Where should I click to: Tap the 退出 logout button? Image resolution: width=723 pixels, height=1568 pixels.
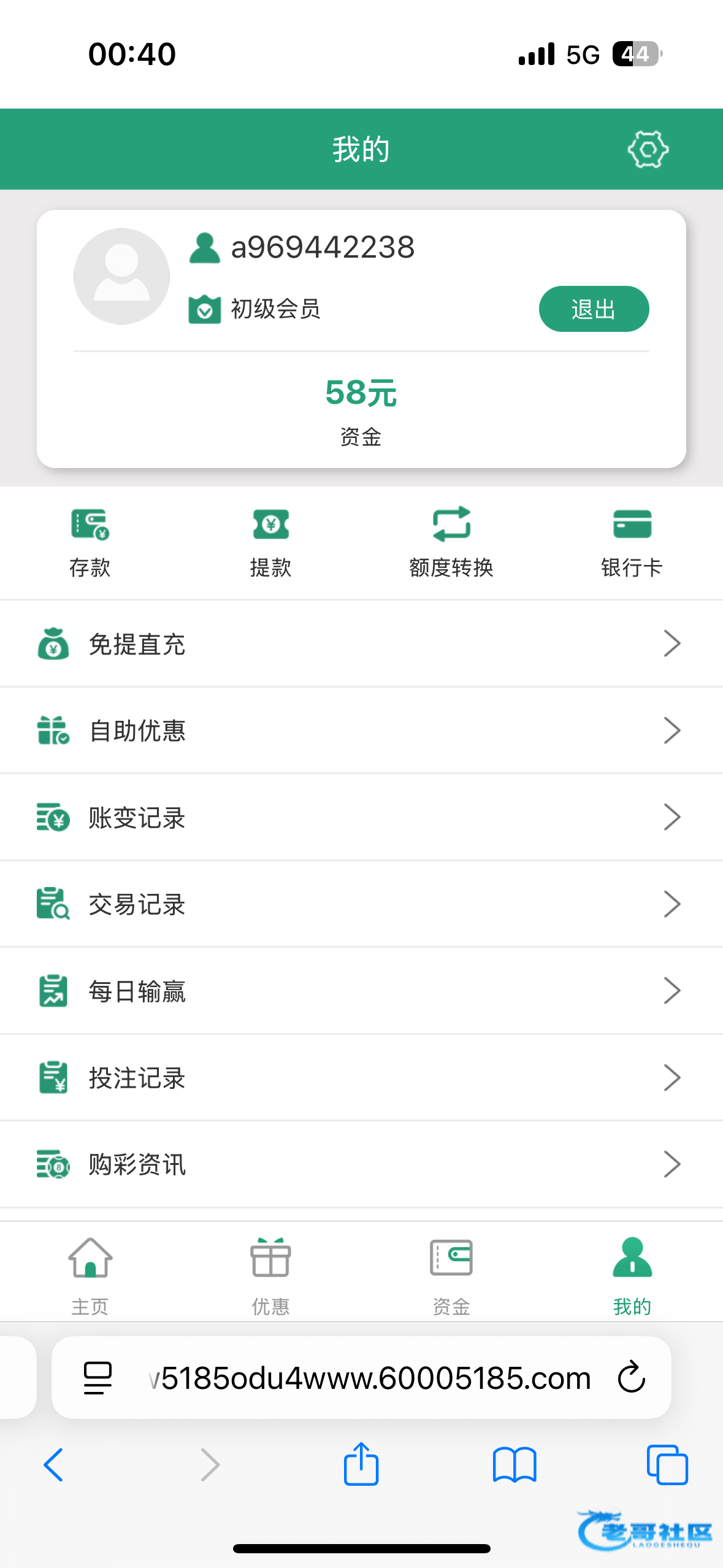click(594, 309)
